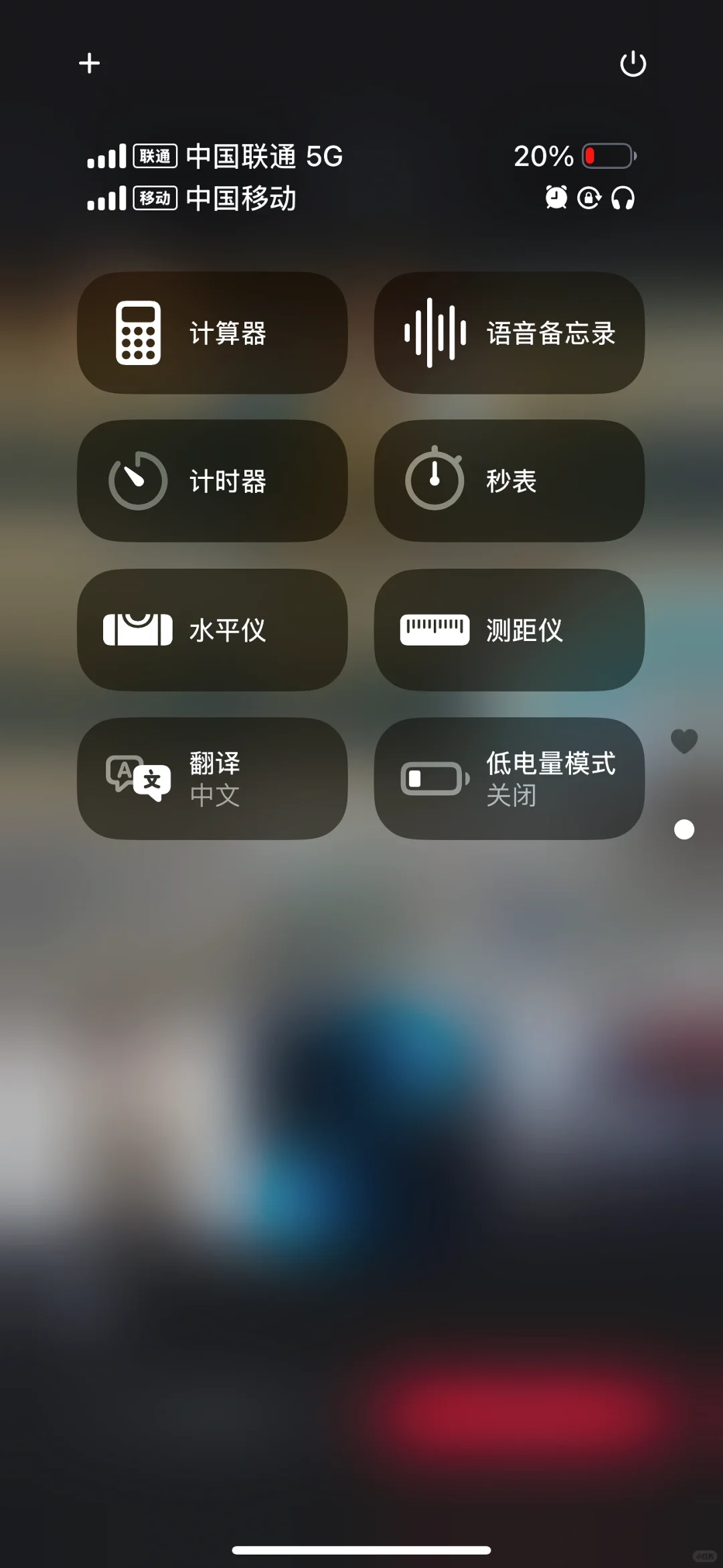Viewport: 723px width, 1568px height.
Task: Select the white dot page indicator
Action: 684,831
